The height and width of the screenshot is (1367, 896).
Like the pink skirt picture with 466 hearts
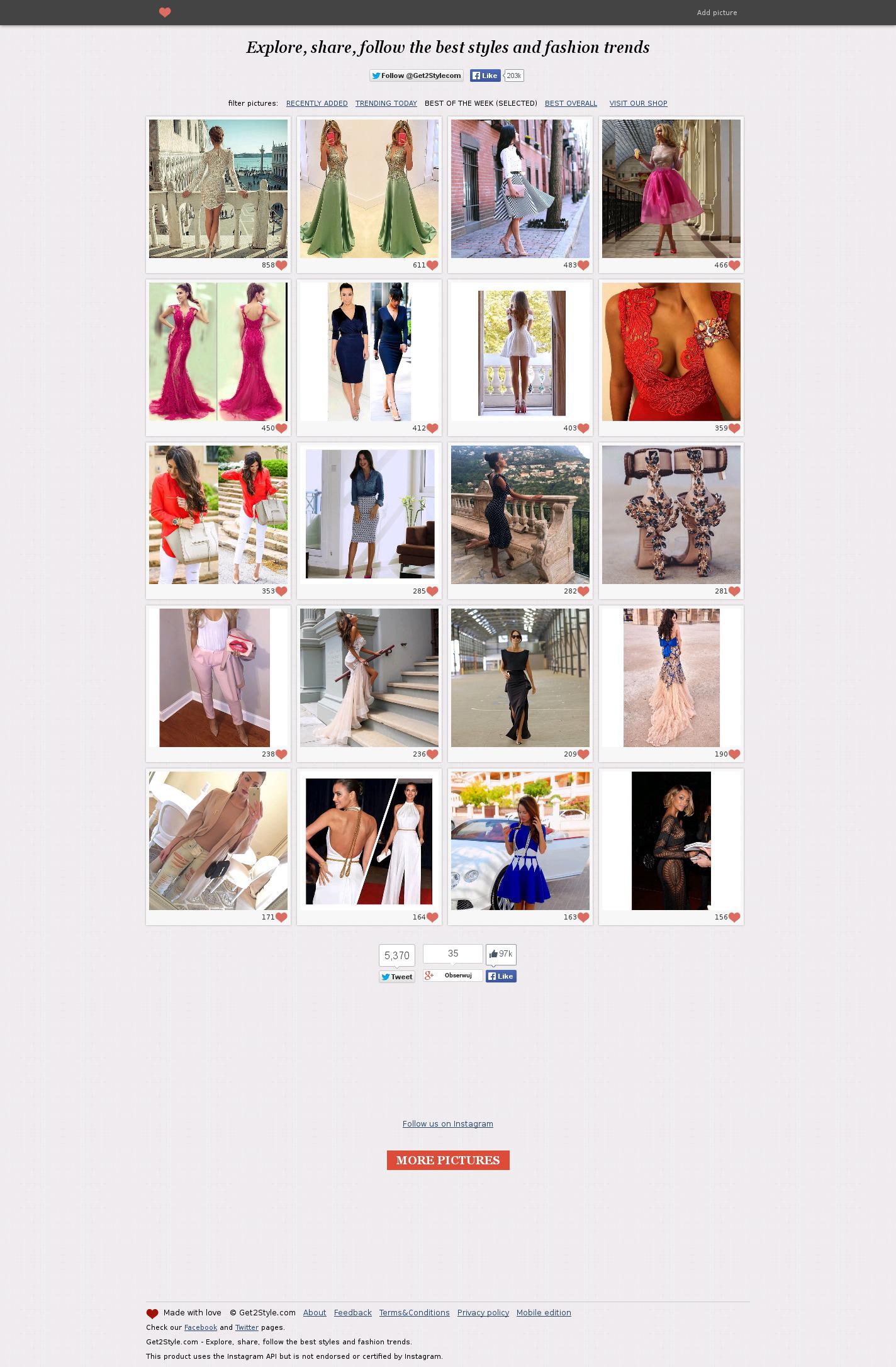tap(734, 266)
